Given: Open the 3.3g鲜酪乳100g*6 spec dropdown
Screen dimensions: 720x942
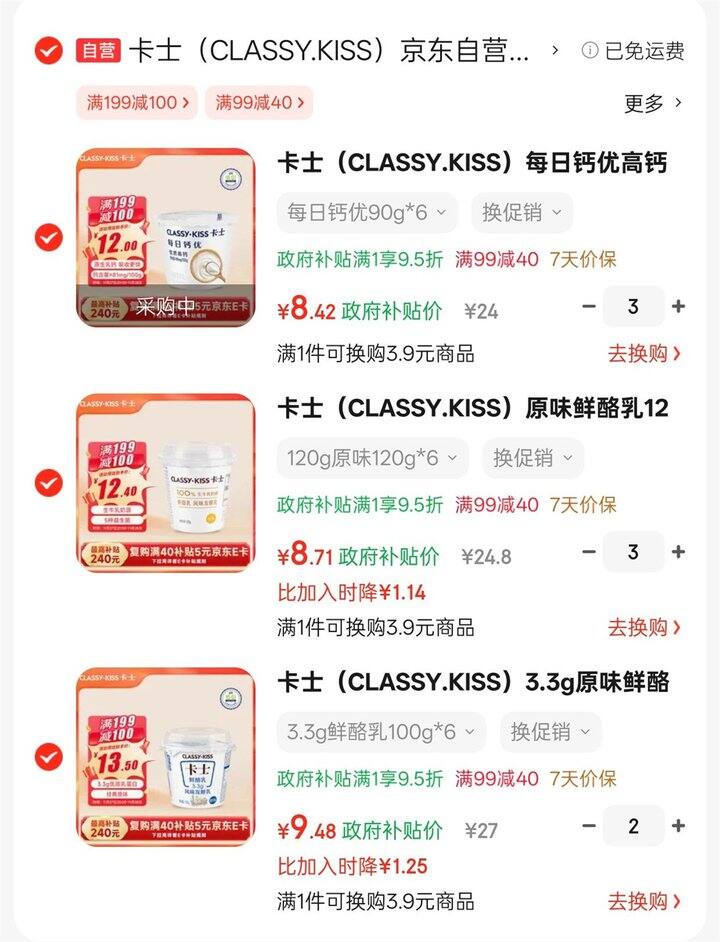Looking at the screenshot, I should click(381, 732).
